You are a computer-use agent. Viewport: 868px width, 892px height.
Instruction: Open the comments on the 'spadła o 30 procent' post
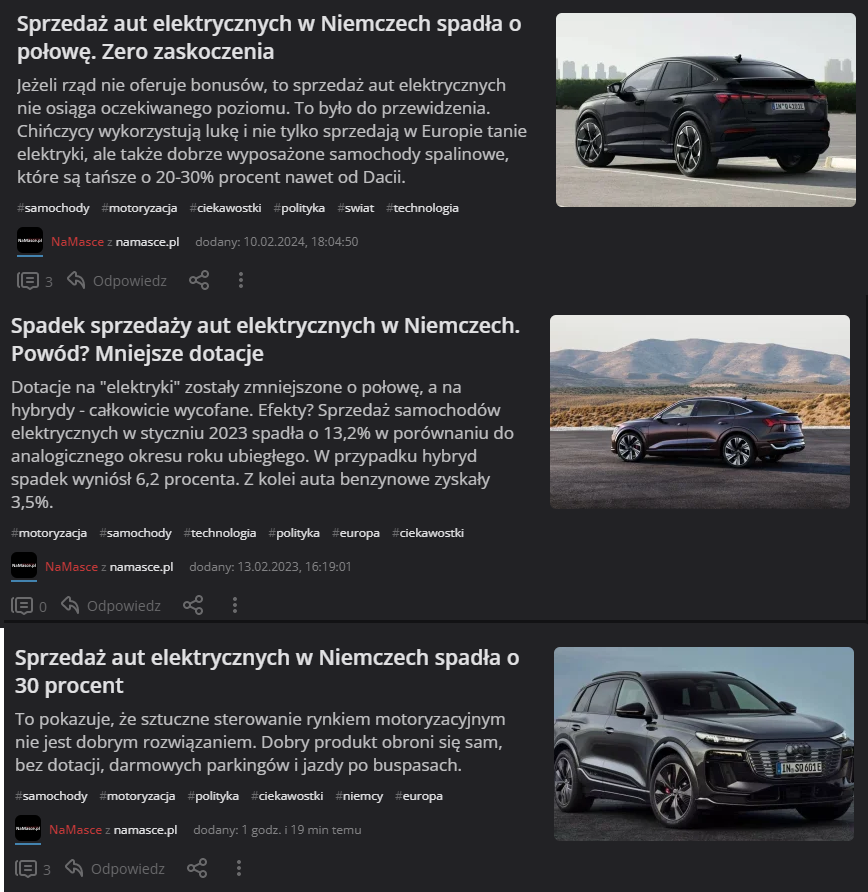pos(33,869)
